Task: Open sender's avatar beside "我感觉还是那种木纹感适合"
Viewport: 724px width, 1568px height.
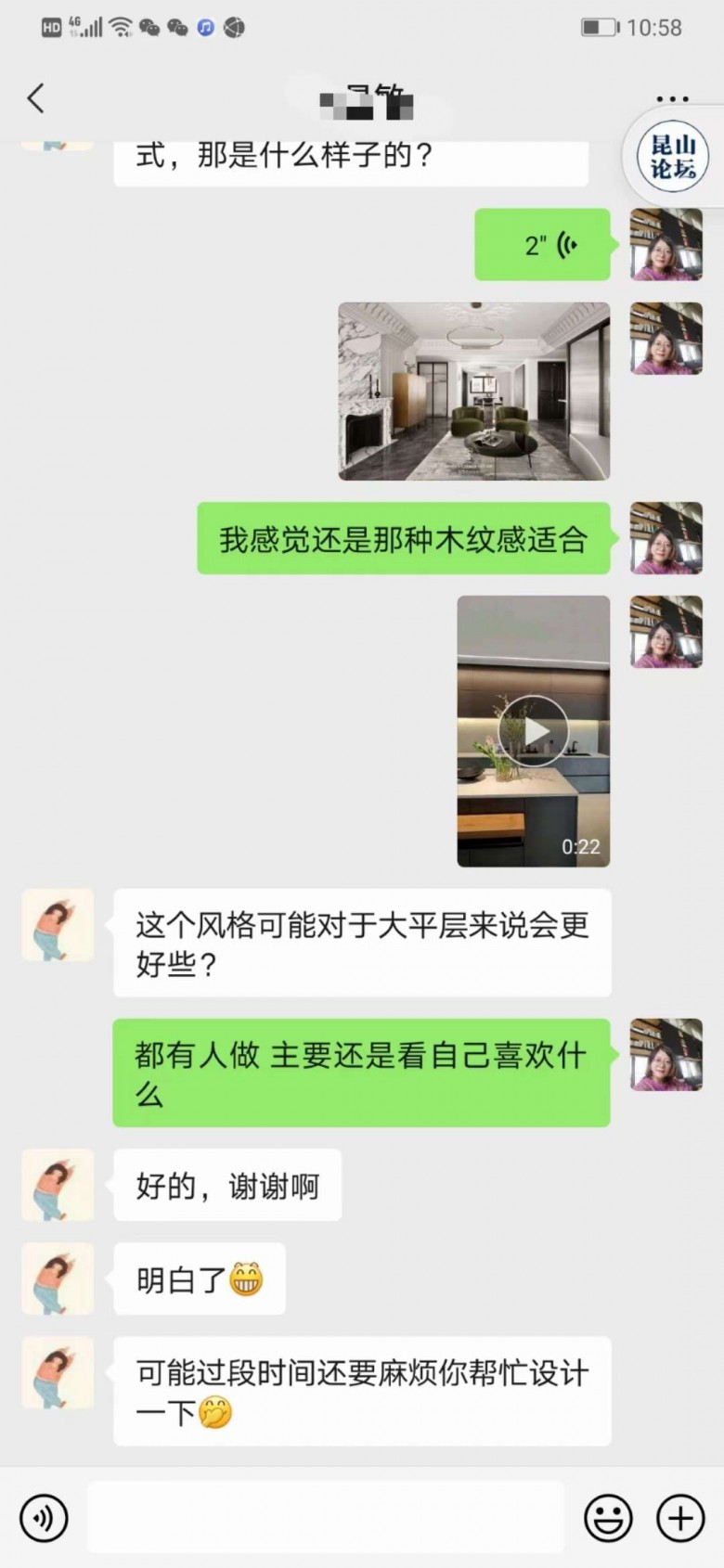Action: tap(666, 538)
